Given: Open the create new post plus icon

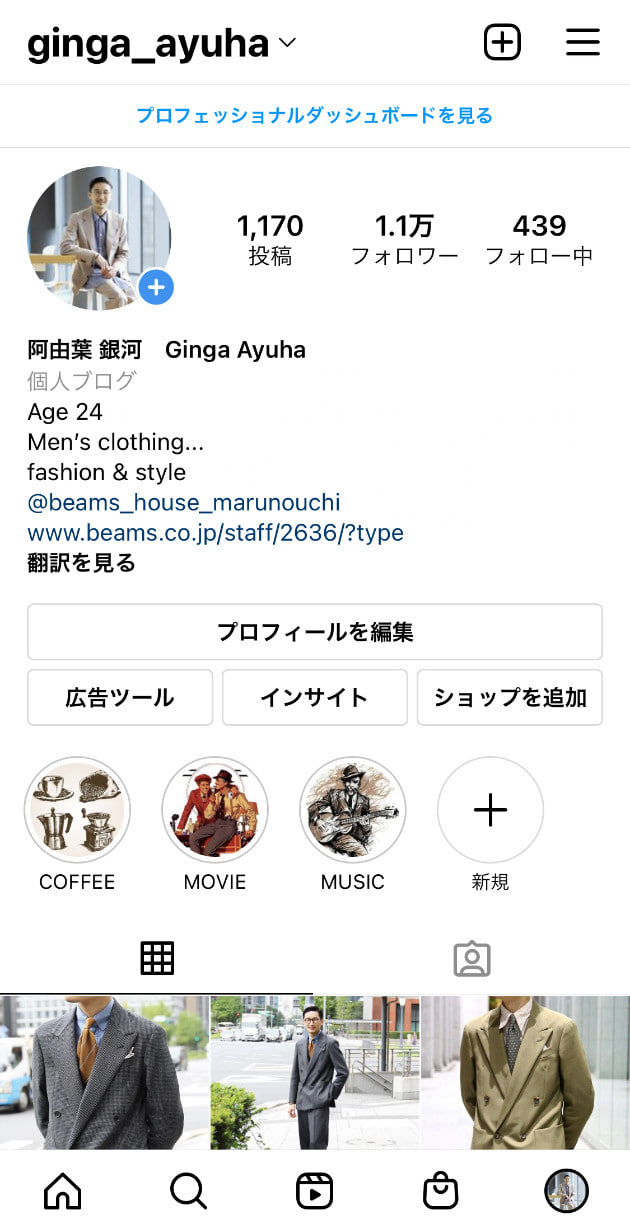Looking at the screenshot, I should [502, 42].
